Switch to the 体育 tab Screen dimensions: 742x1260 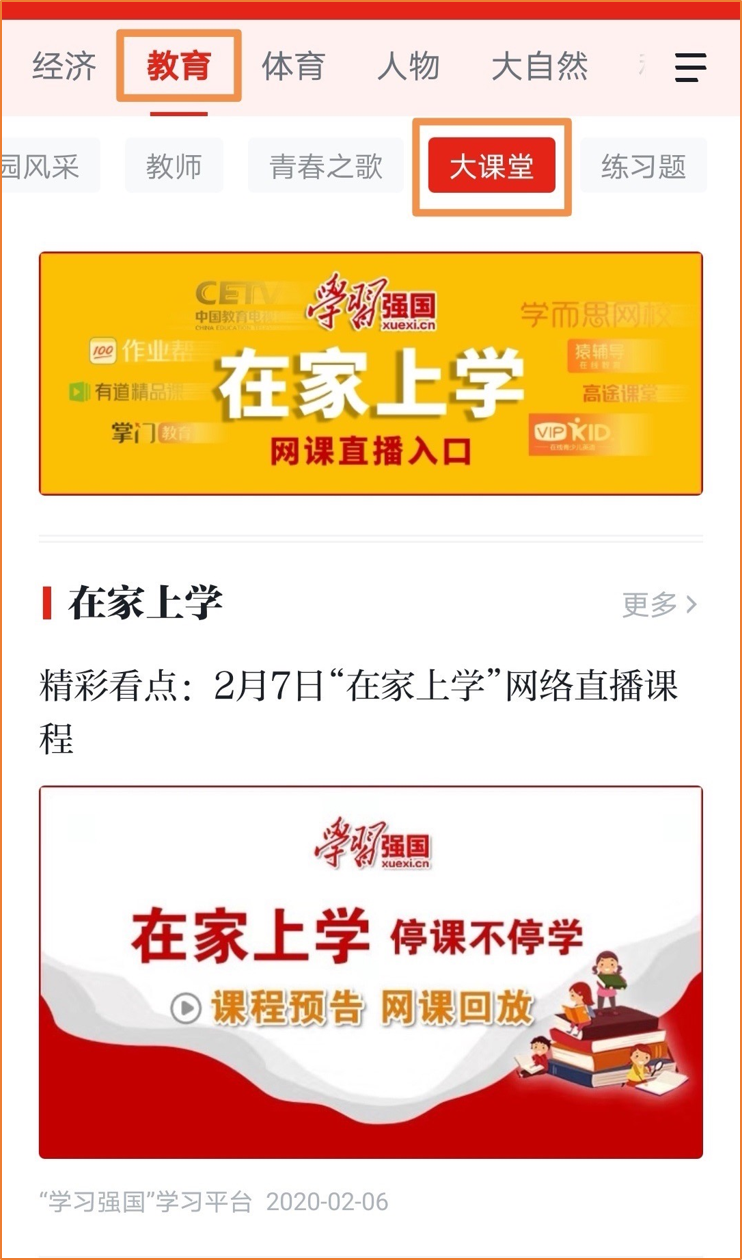point(293,67)
